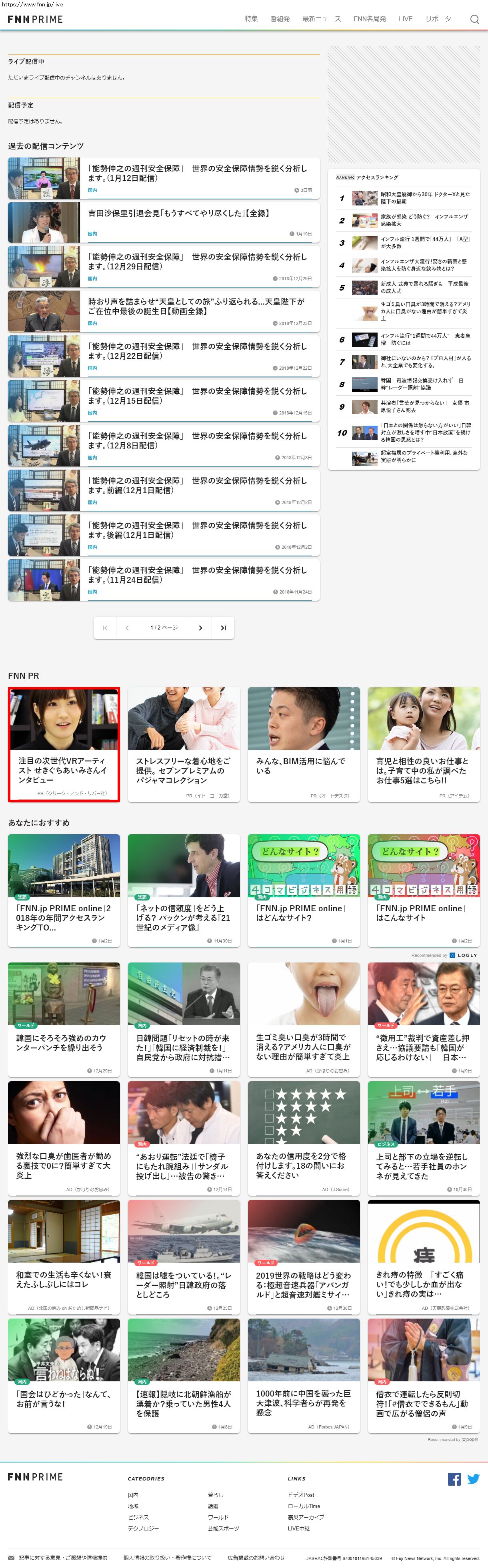Open 日韓問題「リセットの時が来た!」 article

183,1048
